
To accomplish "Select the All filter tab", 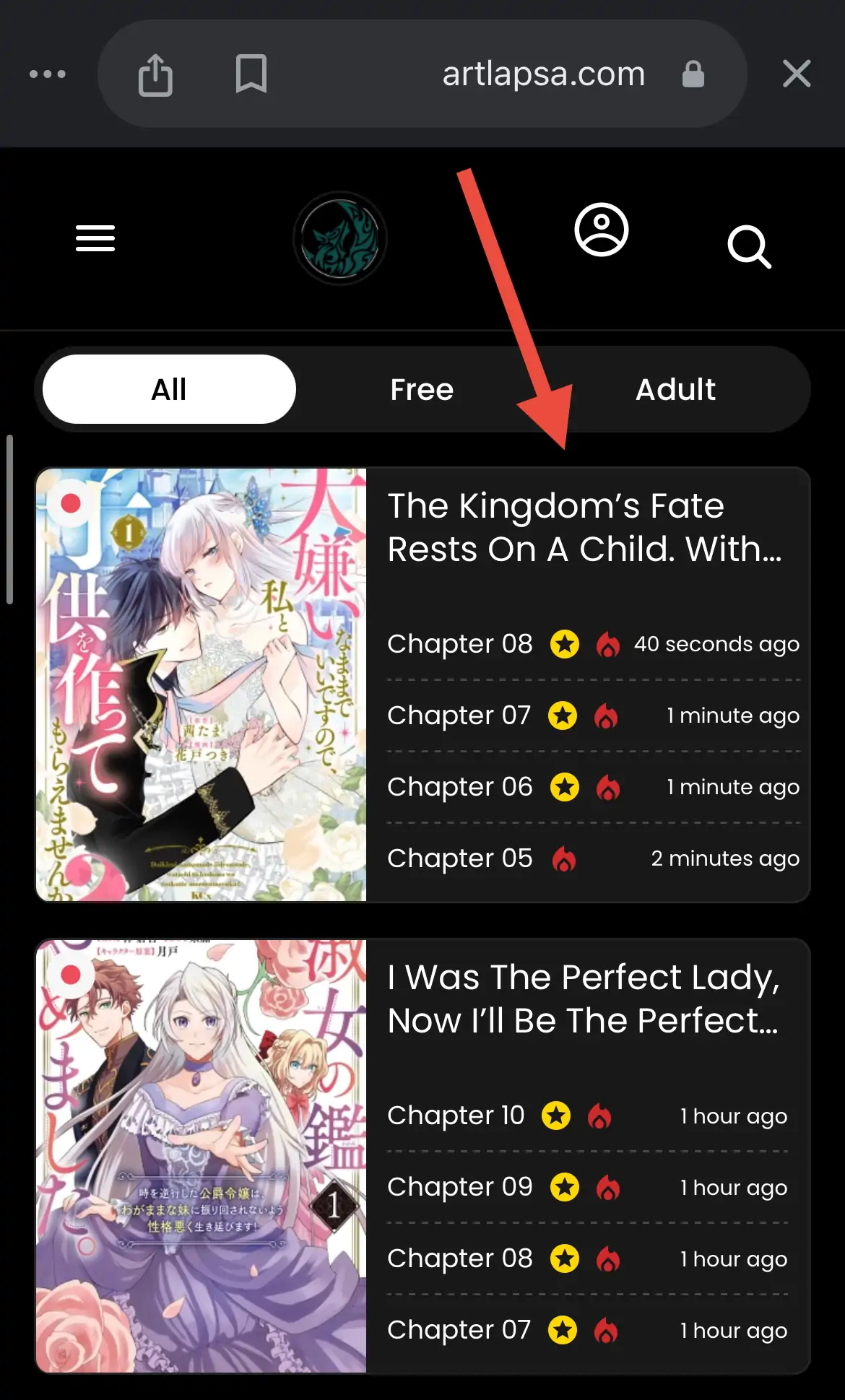I will 169,389.
